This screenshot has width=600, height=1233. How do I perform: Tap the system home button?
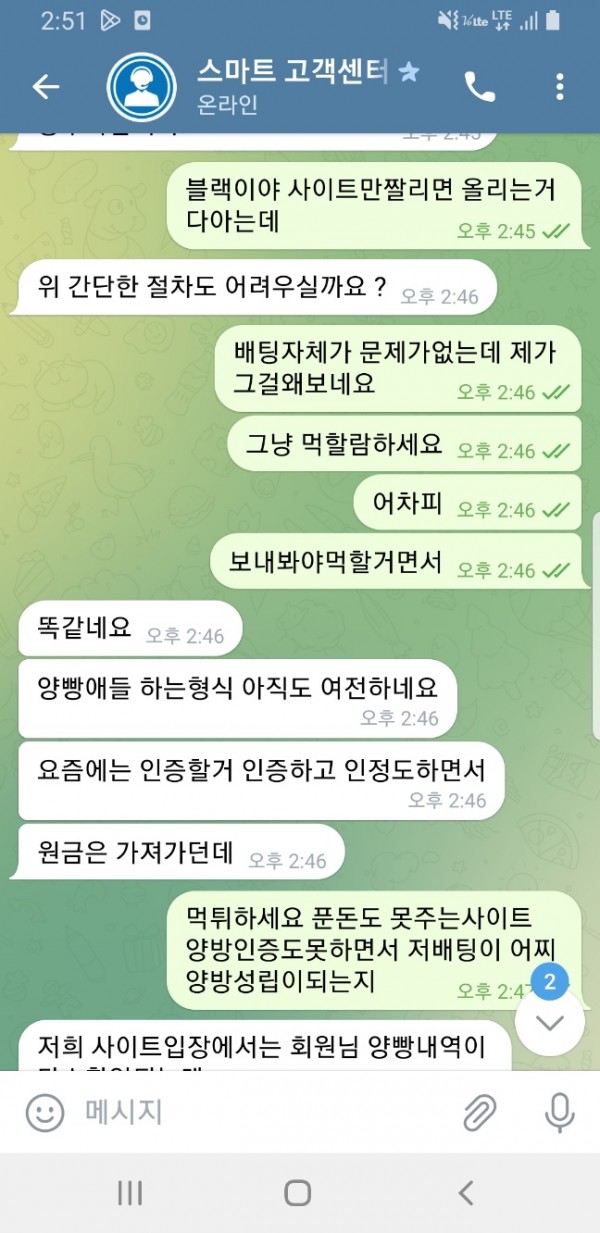pos(298,1192)
